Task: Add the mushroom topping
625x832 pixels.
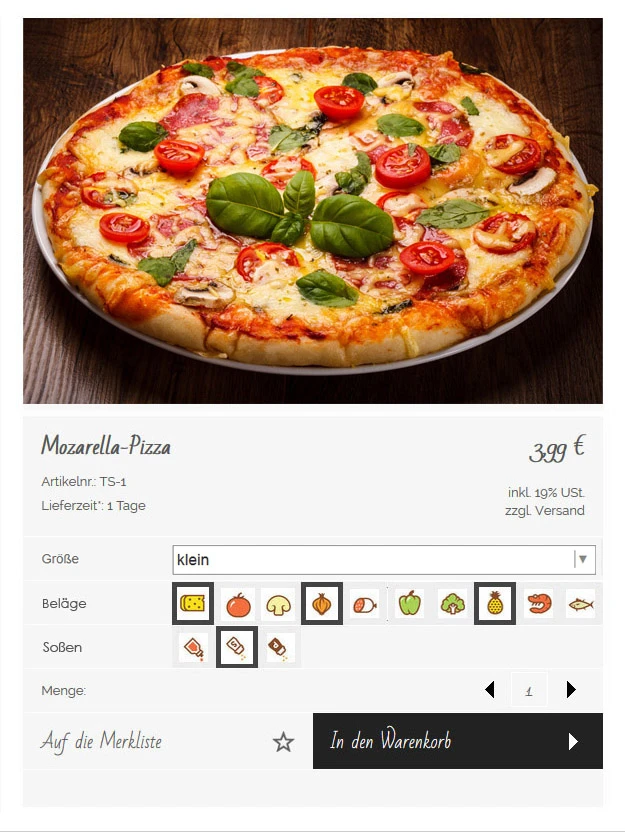Action: point(279,604)
